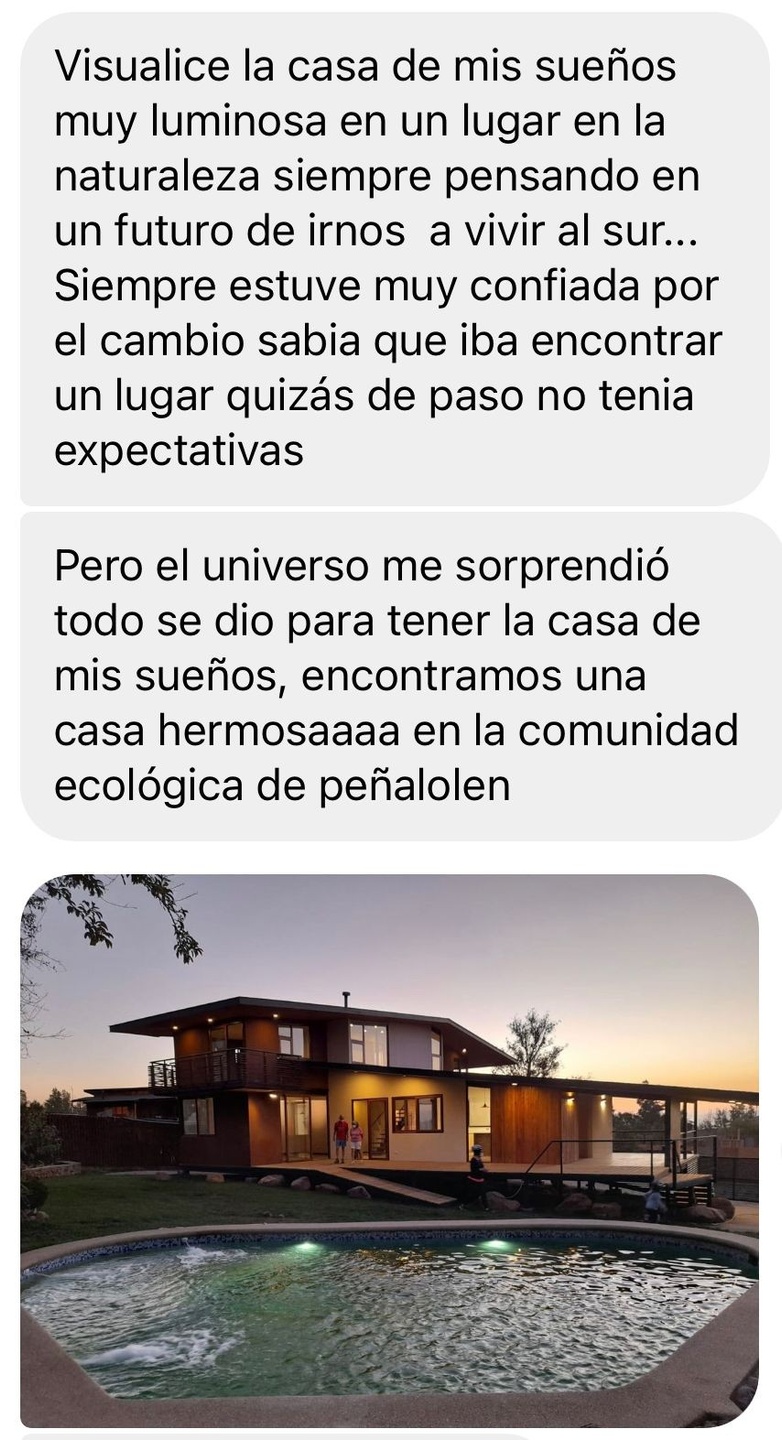
Task: Open the house photo in the chat
Action: pos(389,1150)
